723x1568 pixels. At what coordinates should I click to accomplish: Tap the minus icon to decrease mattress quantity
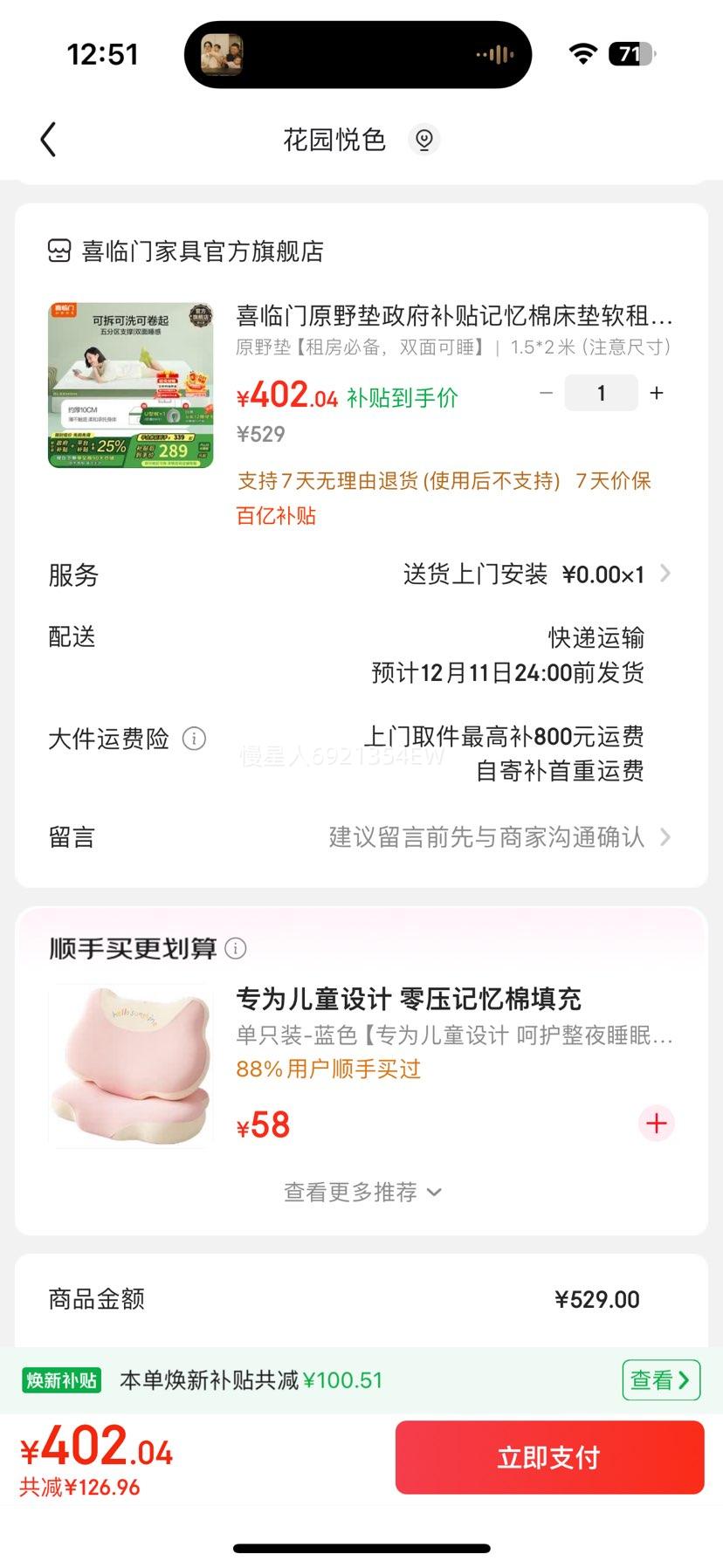coord(546,393)
